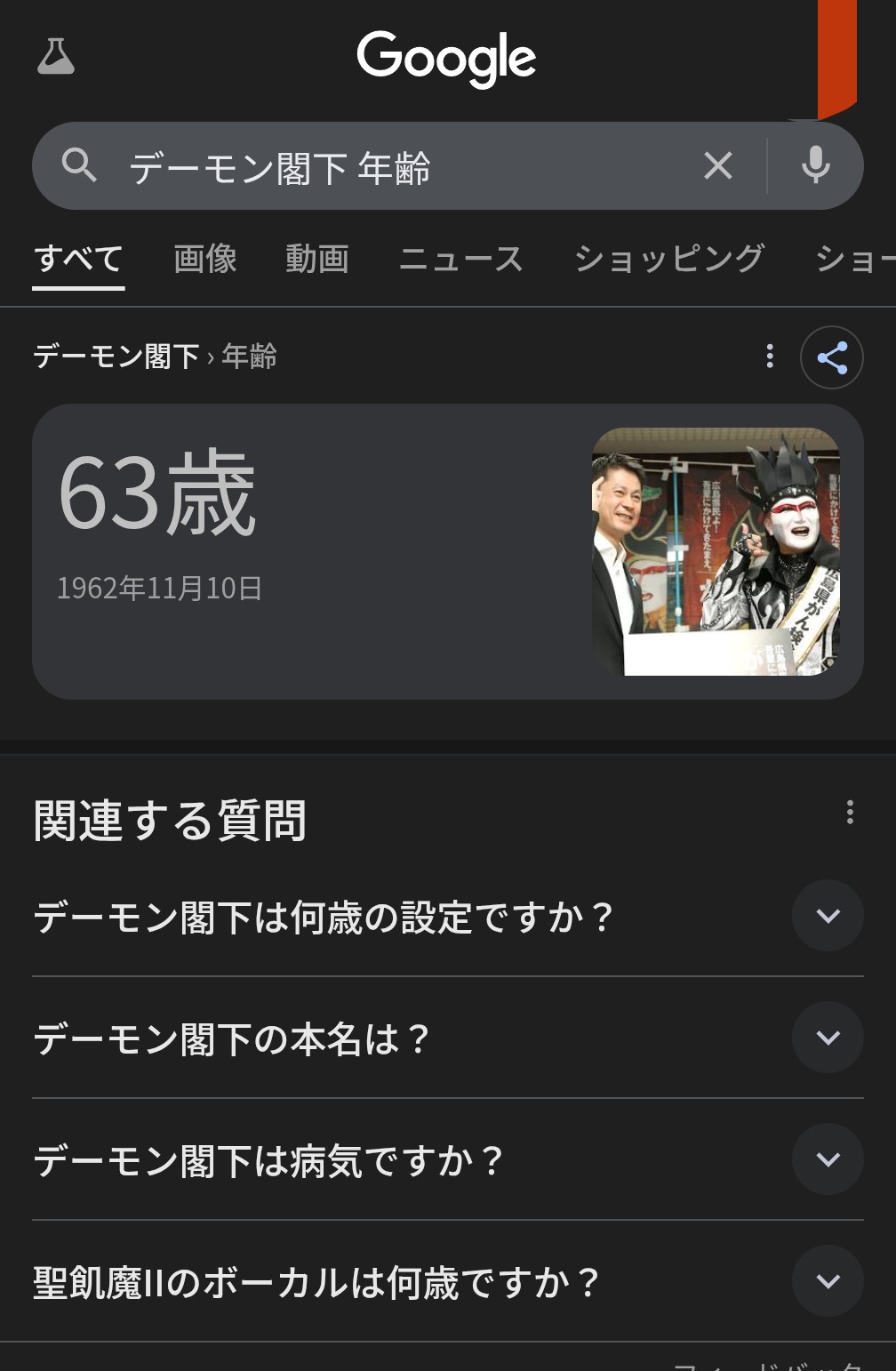Switch to the ニュース tab

coord(460,259)
